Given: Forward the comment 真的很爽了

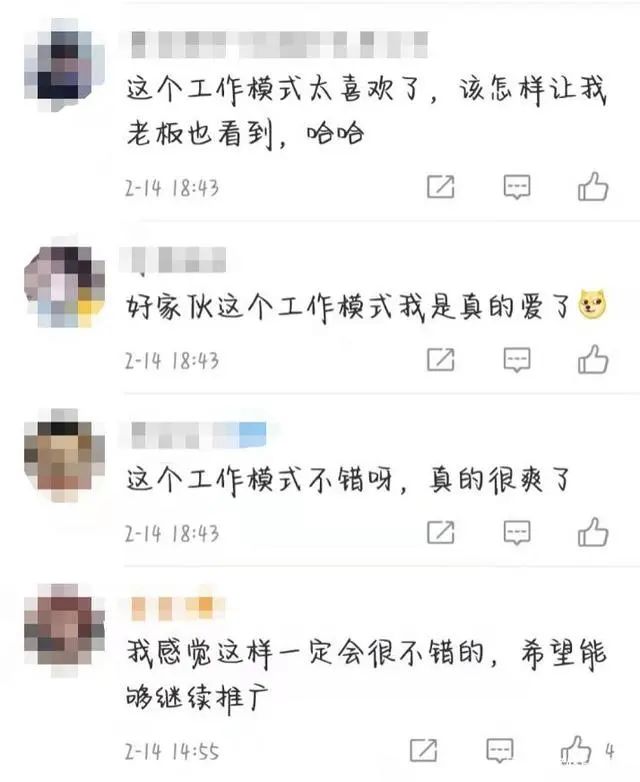Looking at the screenshot, I should pos(441,531).
